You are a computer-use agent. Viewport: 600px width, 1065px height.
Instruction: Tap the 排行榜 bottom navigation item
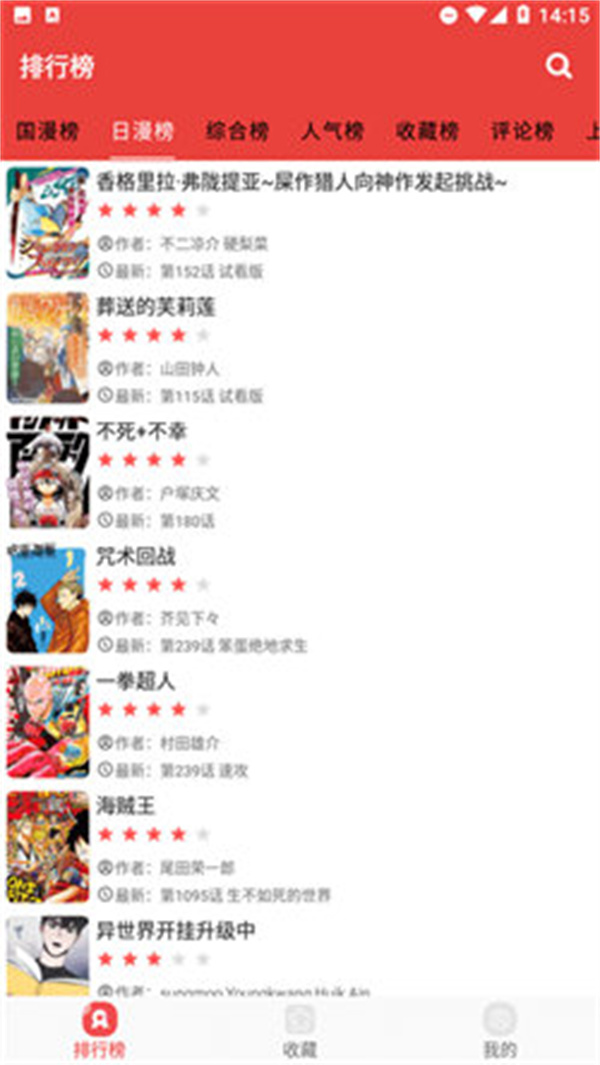click(99, 1031)
